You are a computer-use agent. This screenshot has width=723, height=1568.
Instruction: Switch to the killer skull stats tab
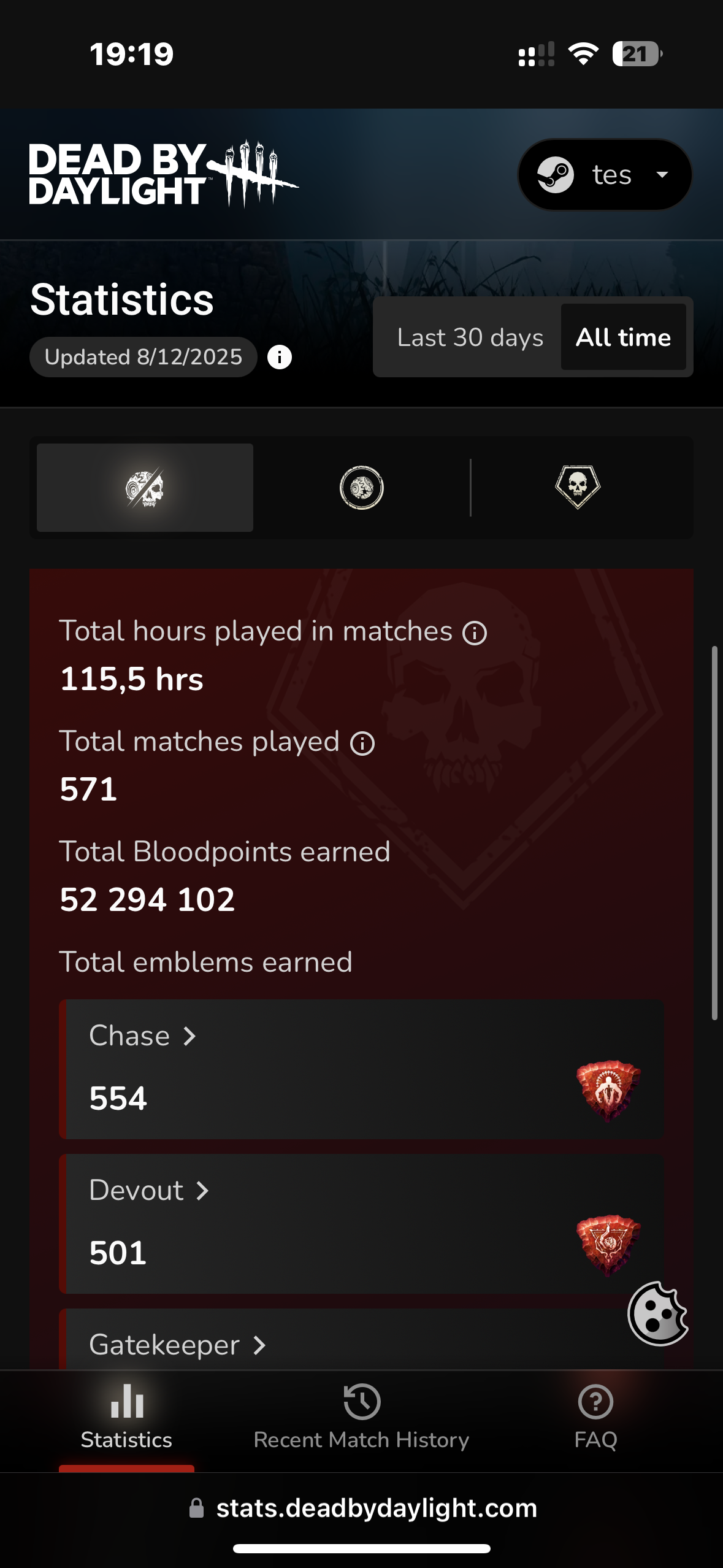coord(578,488)
